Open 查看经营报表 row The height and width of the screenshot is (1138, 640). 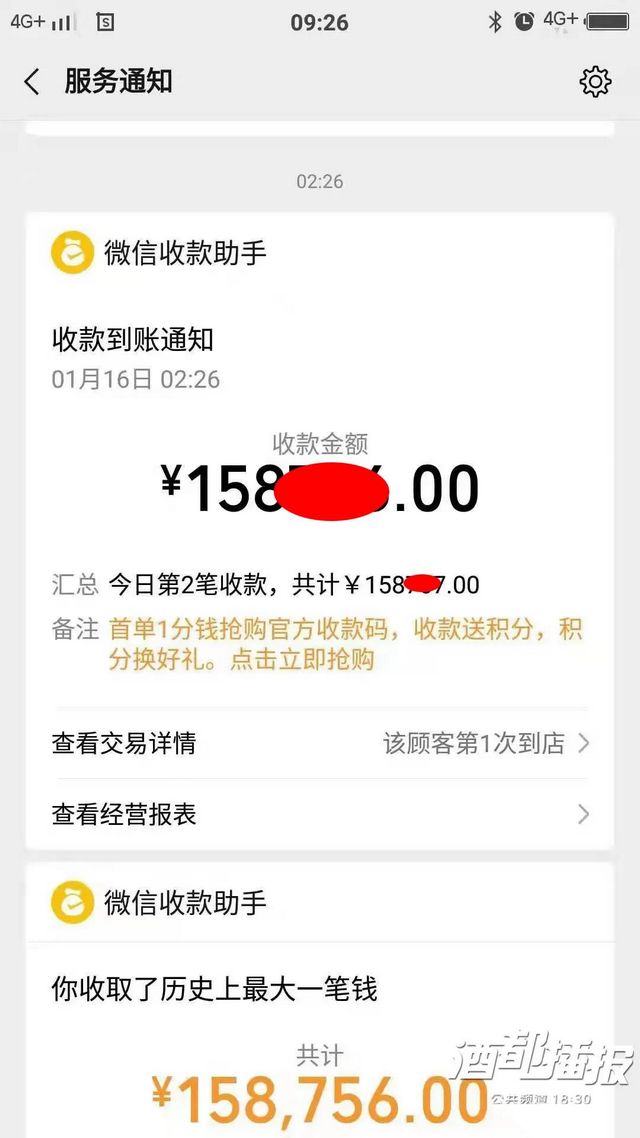point(320,815)
